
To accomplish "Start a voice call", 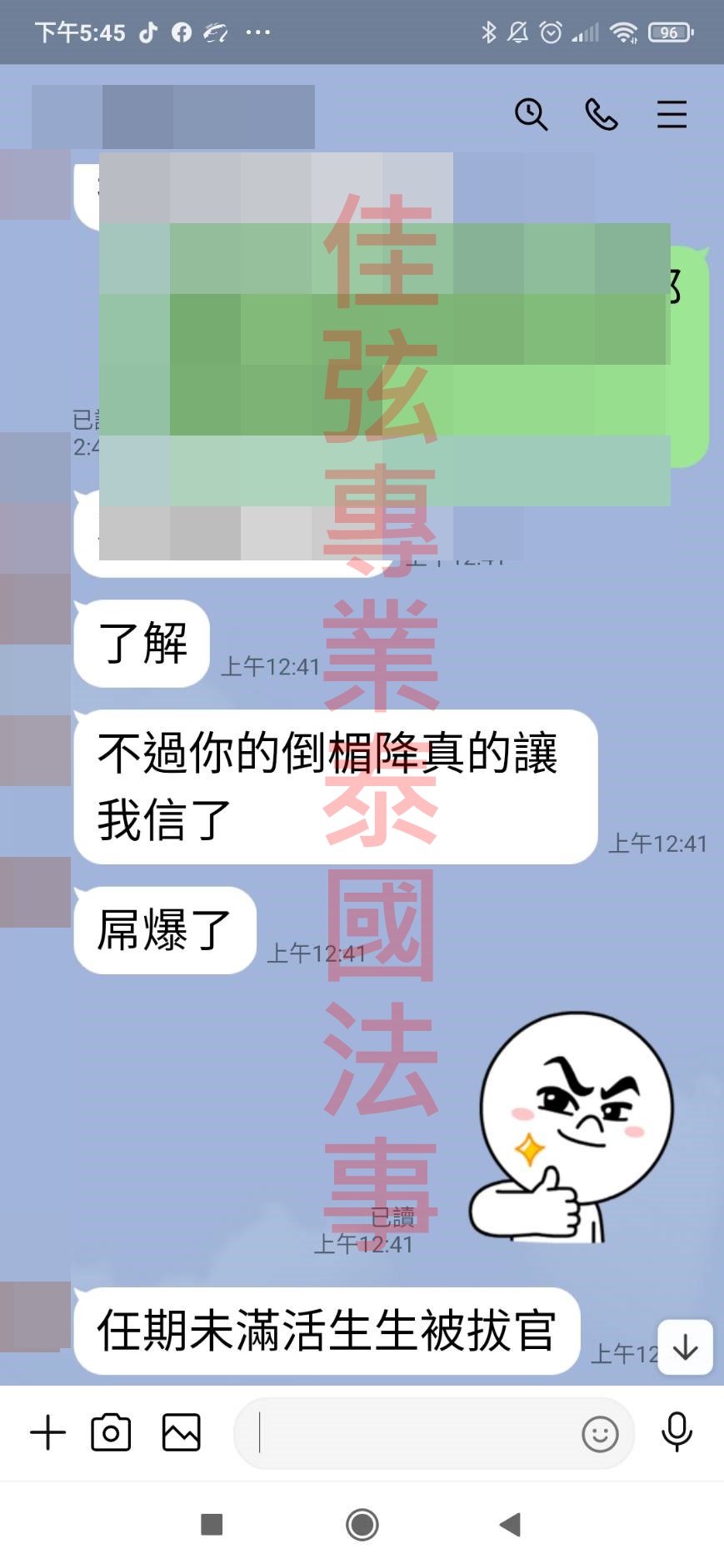I will click(x=601, y=114).
